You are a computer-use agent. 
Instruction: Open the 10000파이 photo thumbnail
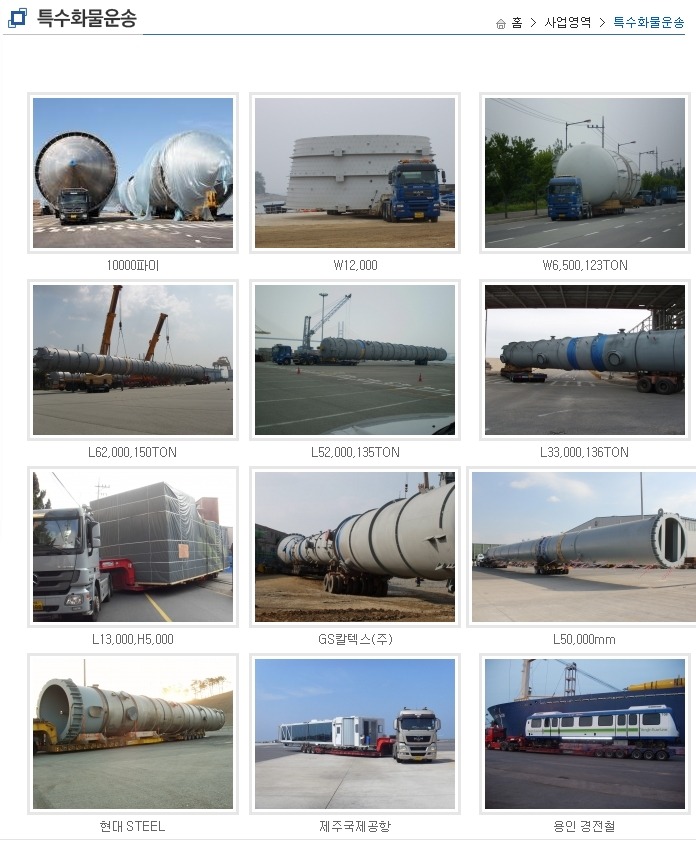point(133,173)
